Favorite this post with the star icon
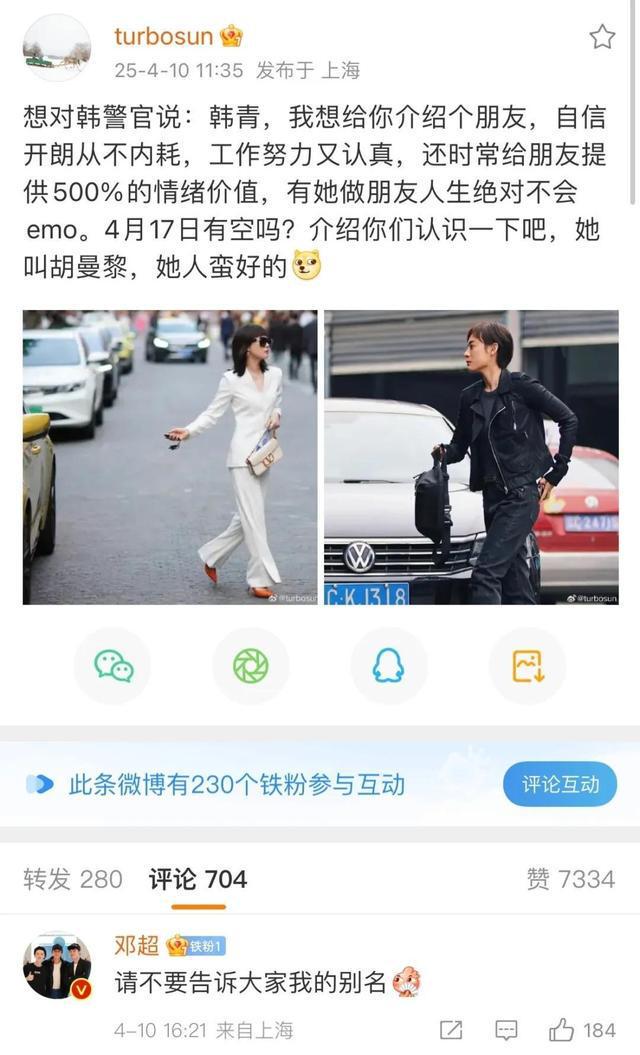 pos(602,38)
